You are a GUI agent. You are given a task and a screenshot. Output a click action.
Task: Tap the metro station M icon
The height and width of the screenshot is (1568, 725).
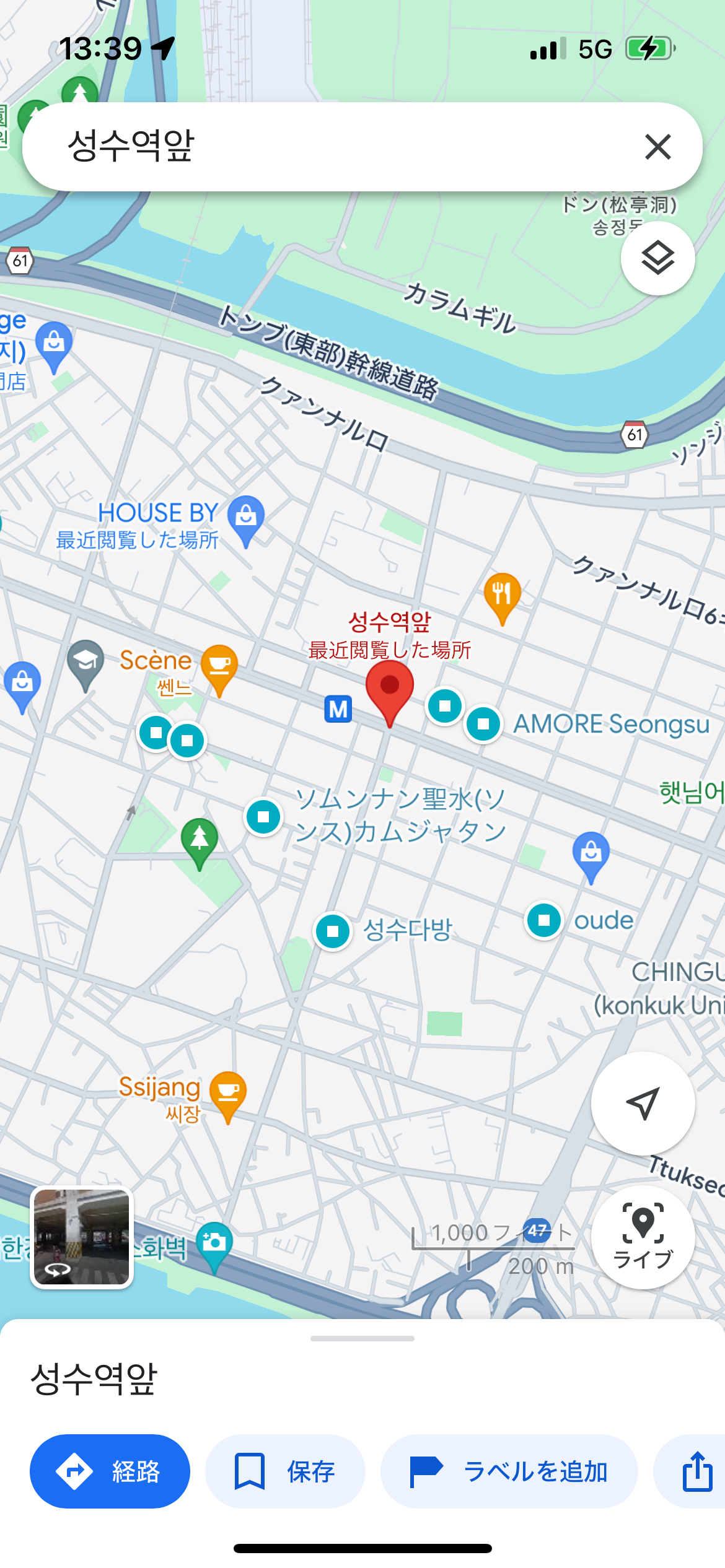point(338,709)
